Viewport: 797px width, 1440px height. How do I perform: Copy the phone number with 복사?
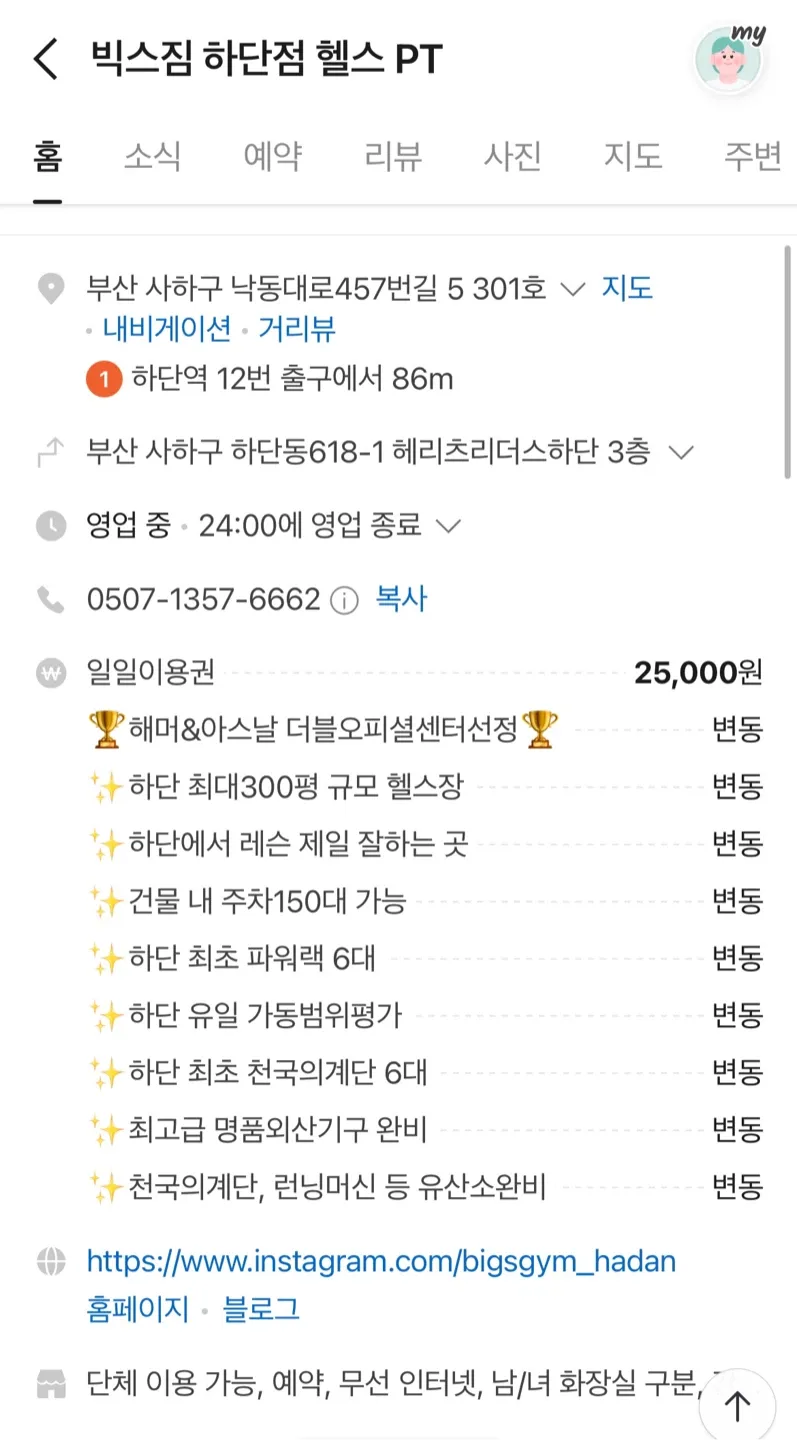click(x=401, y=599)
